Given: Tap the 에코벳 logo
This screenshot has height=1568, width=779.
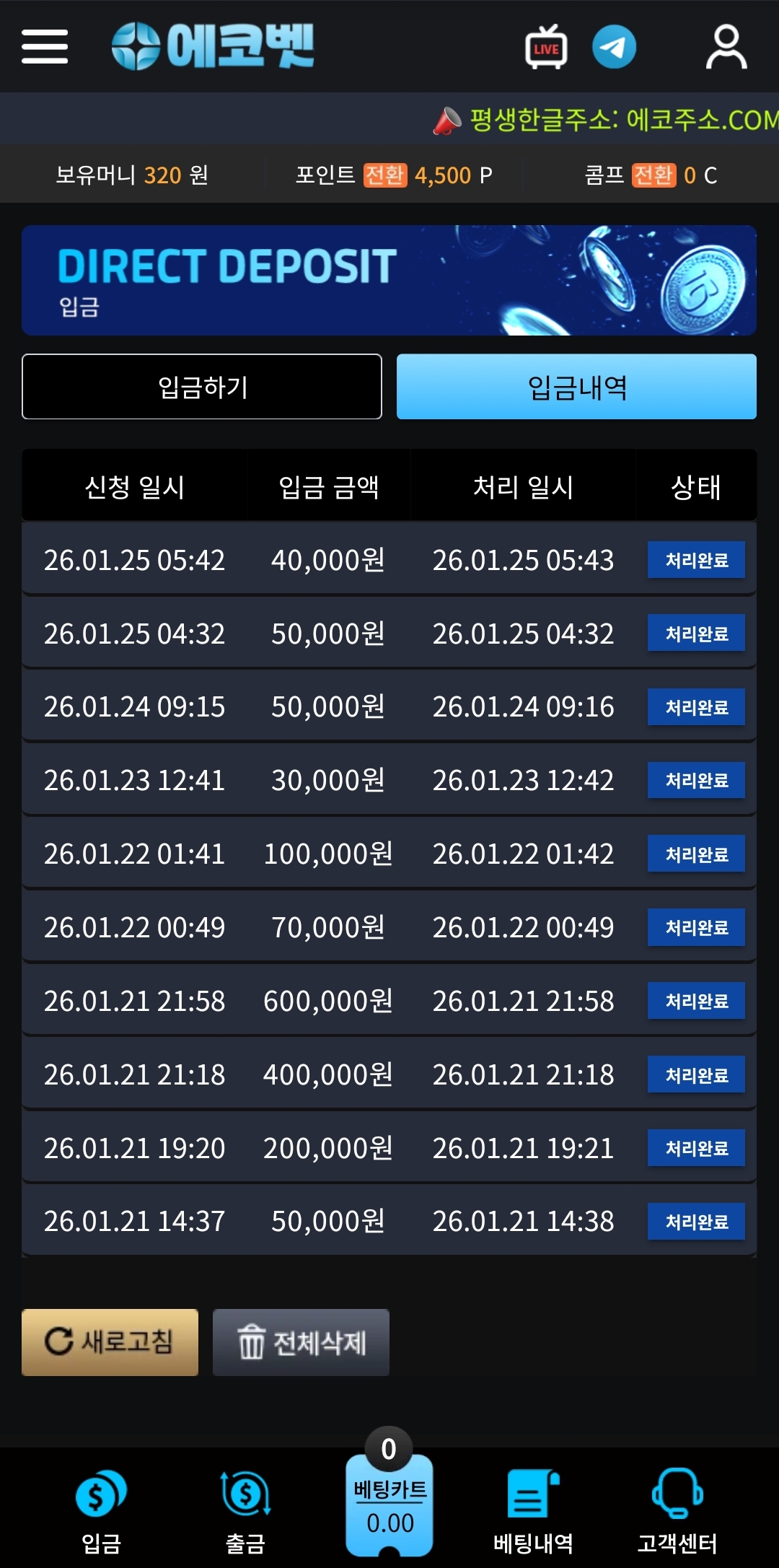Looking at the screenshot, I should [x=213, y=46].
